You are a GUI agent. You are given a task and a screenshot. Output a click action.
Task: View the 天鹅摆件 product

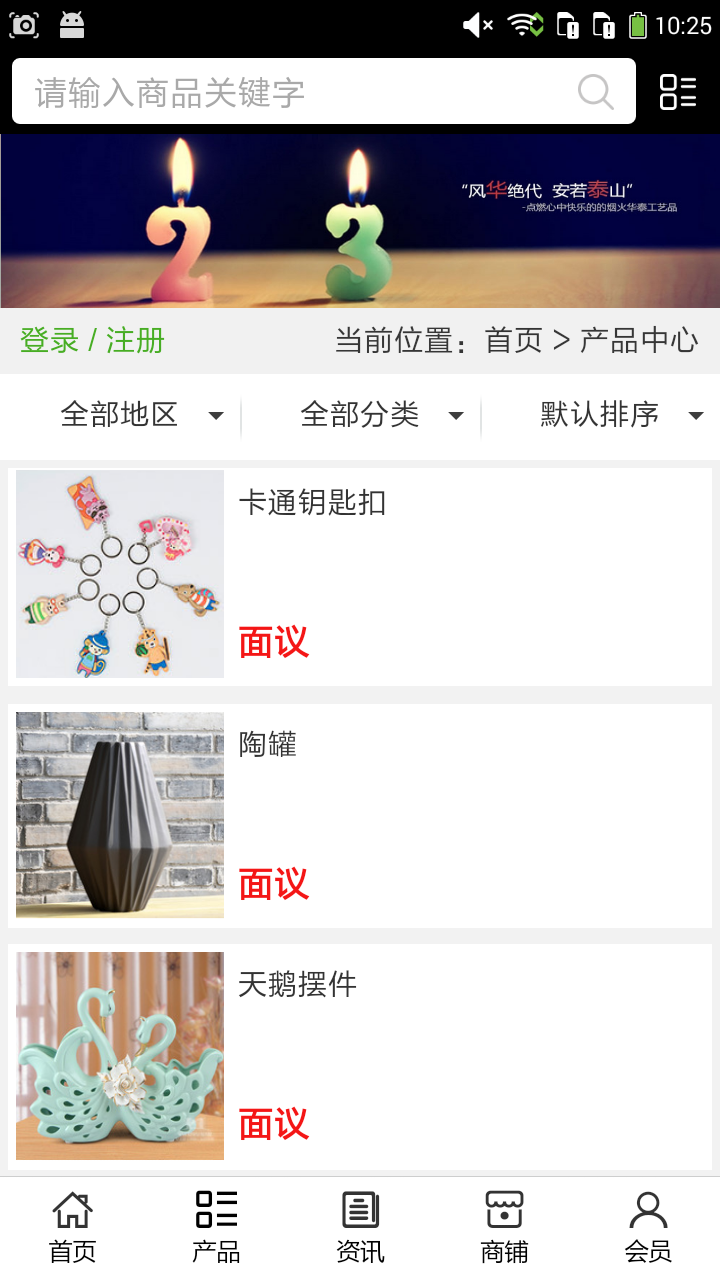360,1056
